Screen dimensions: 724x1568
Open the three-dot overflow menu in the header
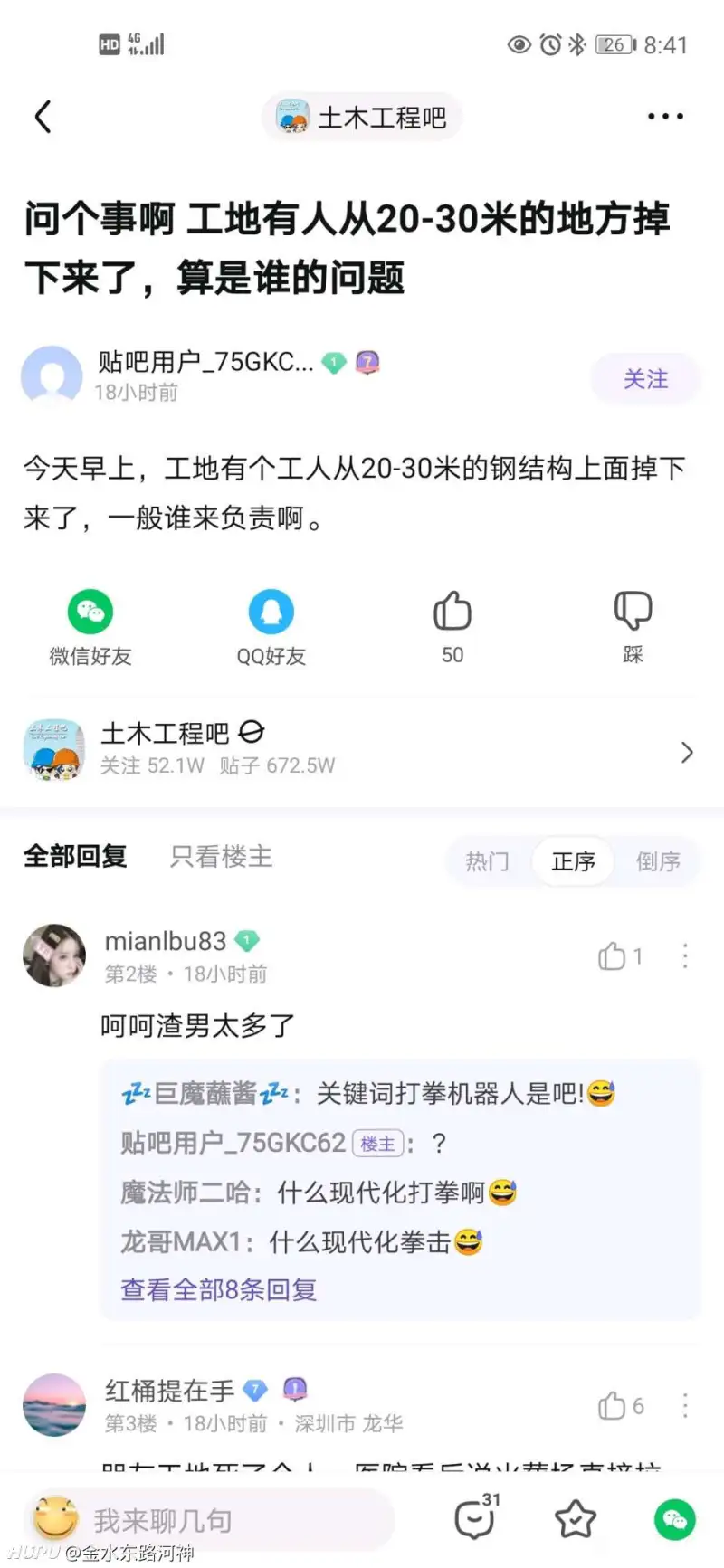pos(665,117)
